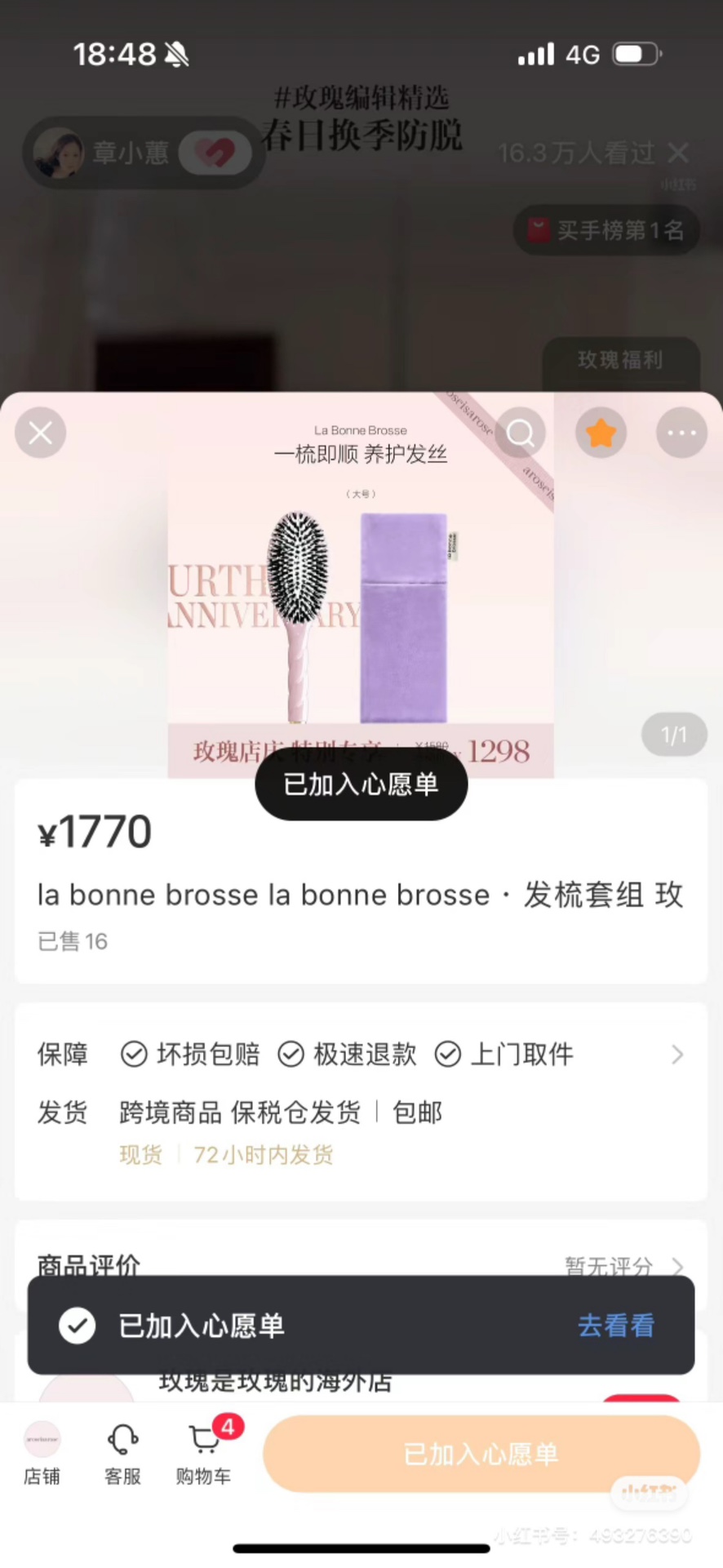Open the 保障 guarantee details row
The height and width of the screenshot is (1568, 723).
click(359, 1055)
